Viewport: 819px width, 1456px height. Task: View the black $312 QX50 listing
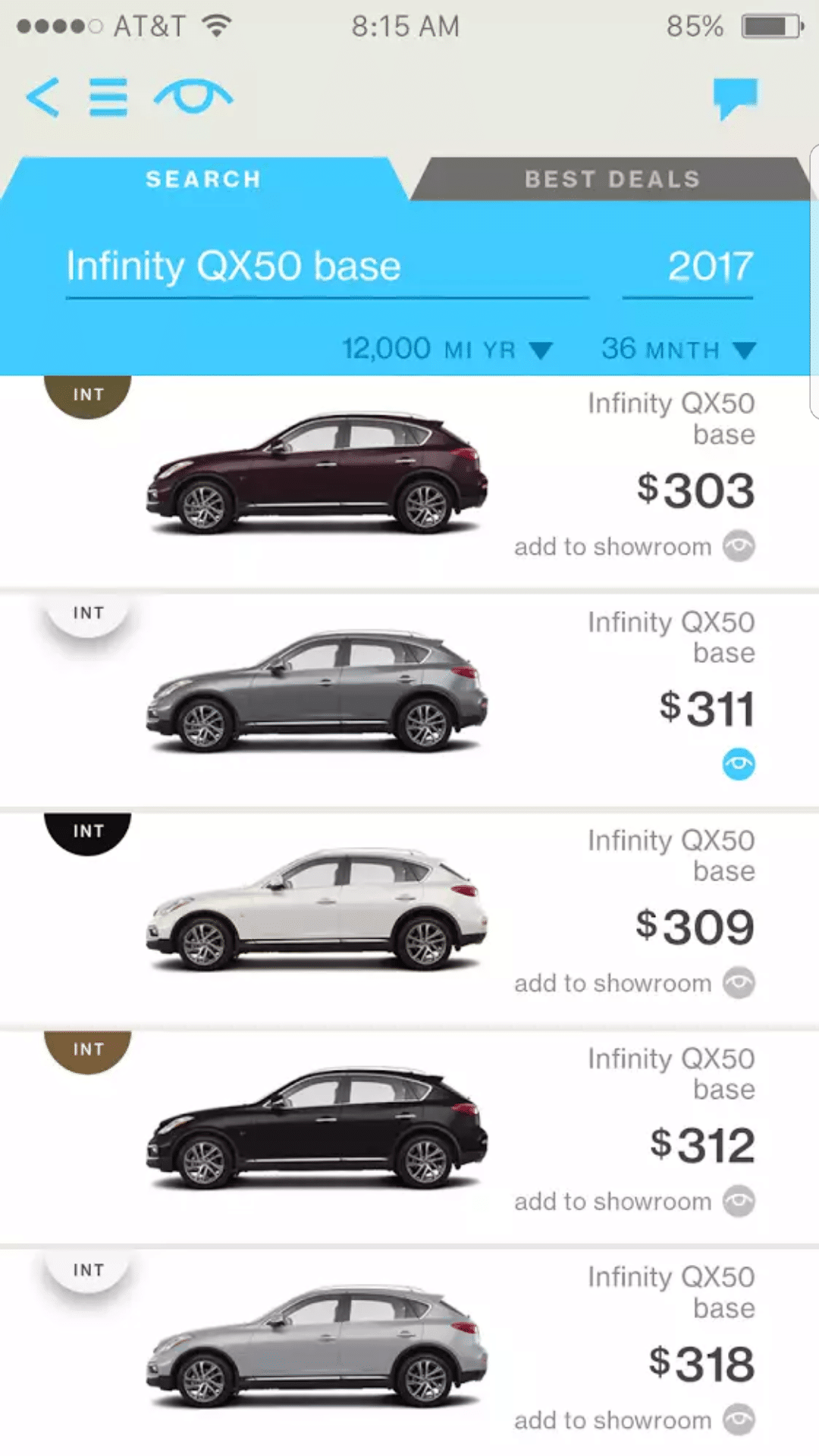point(317,1128)
